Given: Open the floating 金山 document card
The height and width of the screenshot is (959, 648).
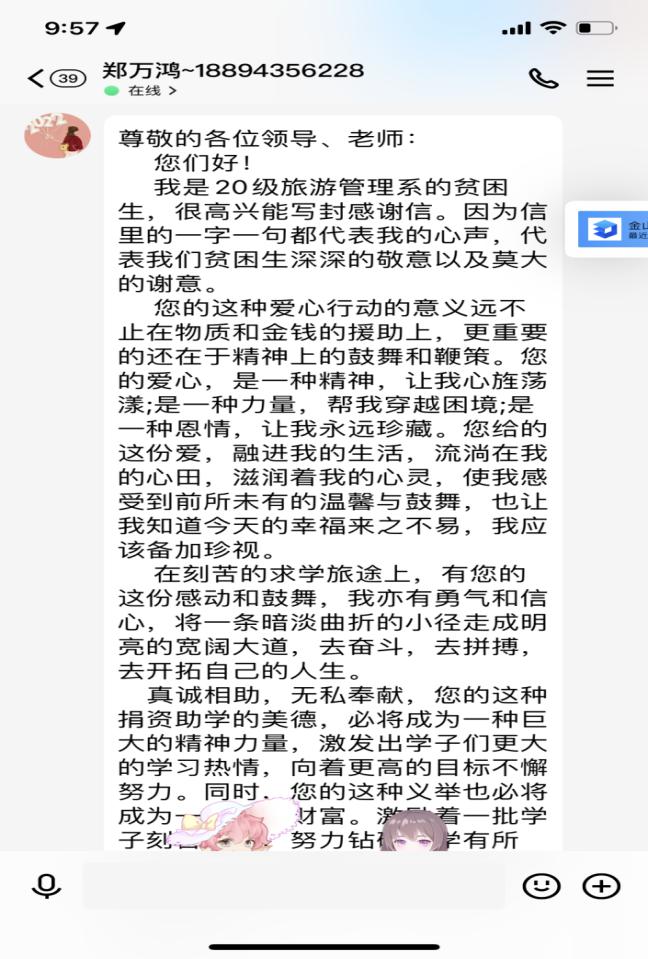Looking at the screenshot, I should tap(612, 229).
